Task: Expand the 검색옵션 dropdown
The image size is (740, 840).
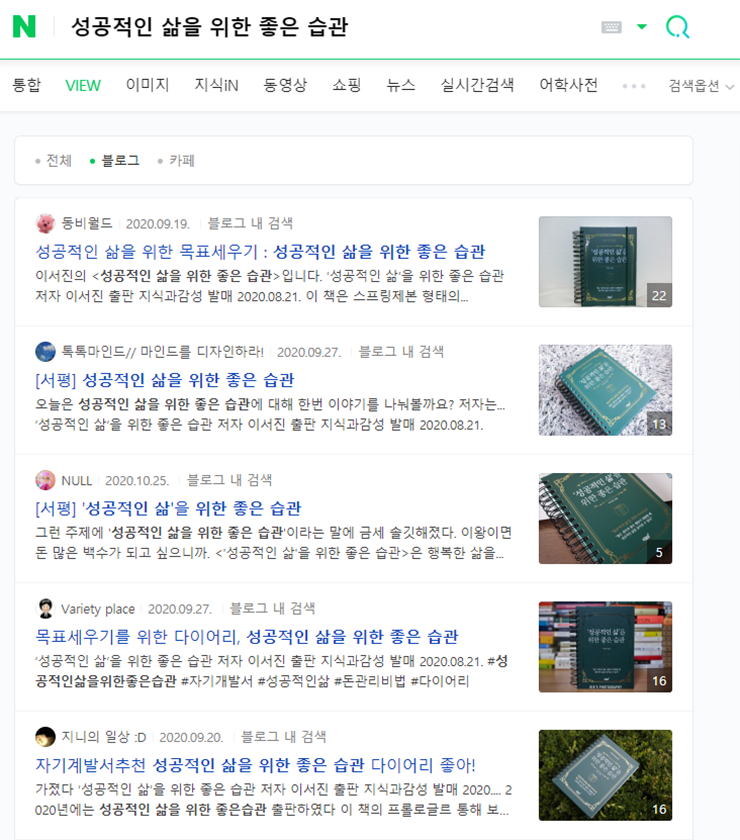Action: (x=701, y=86)
